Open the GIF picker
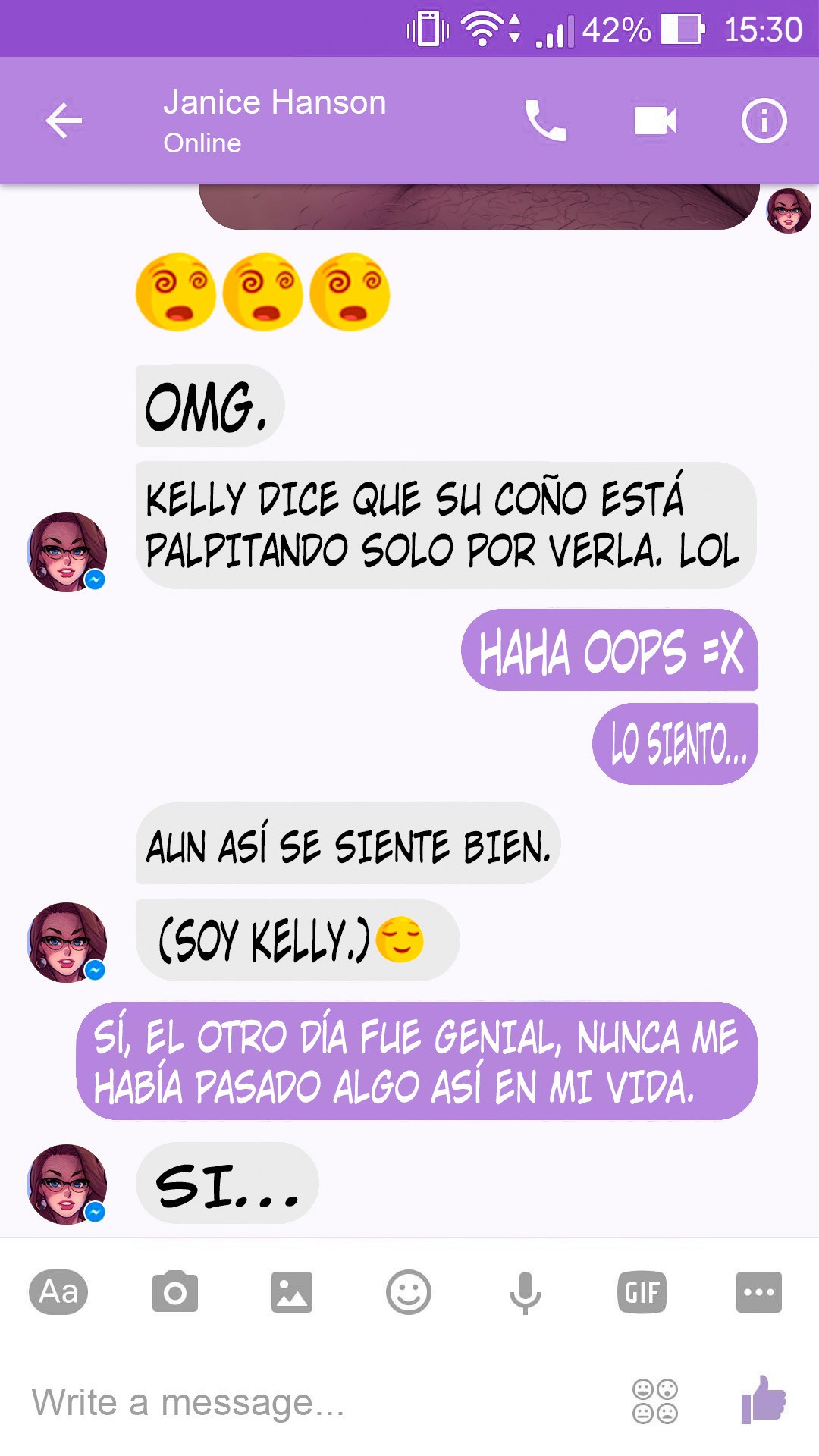This screenshot has height=1456, width=819. click(642, 1292)
